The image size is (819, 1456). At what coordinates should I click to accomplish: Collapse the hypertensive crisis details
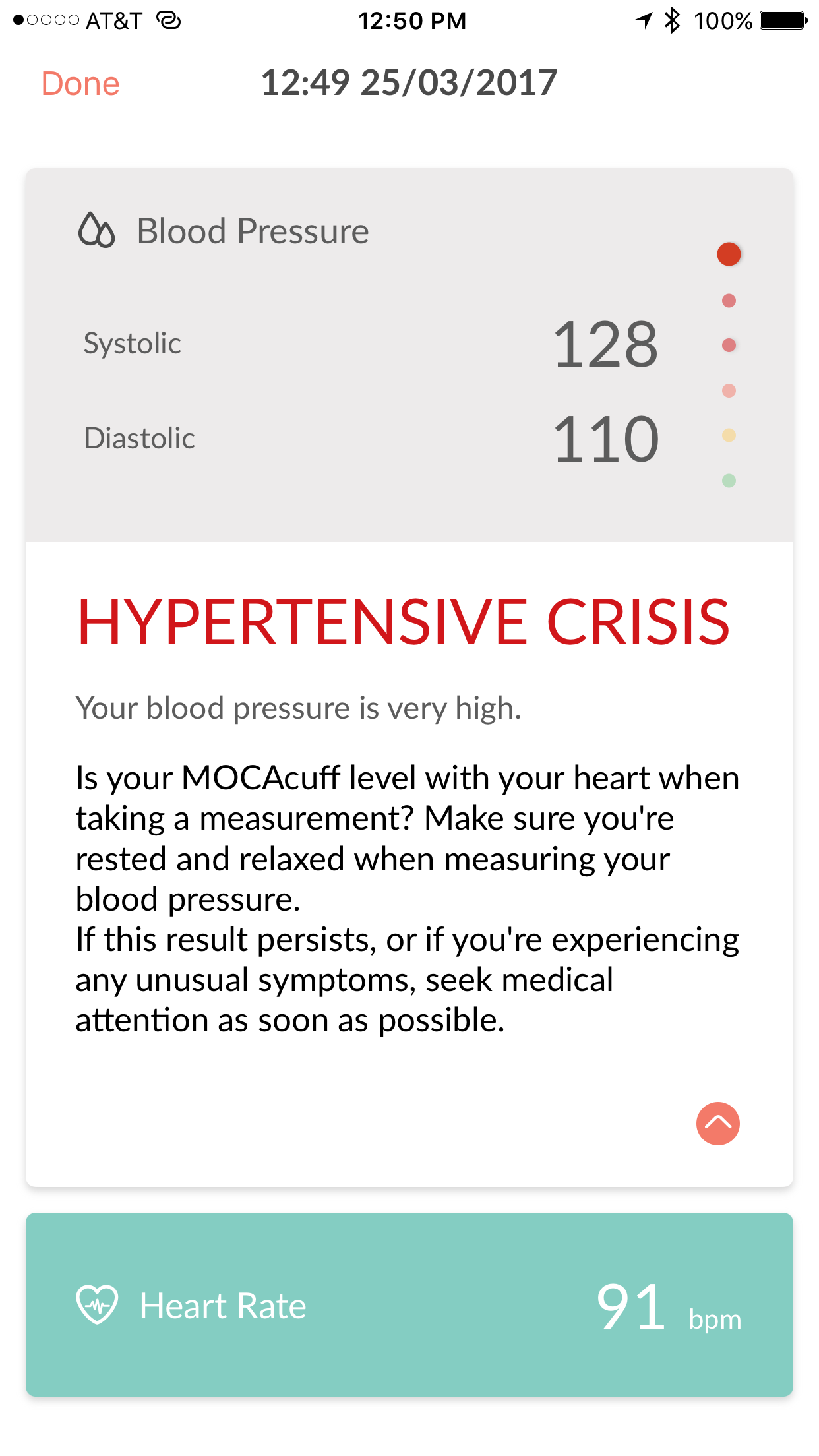pos(717,1123)
